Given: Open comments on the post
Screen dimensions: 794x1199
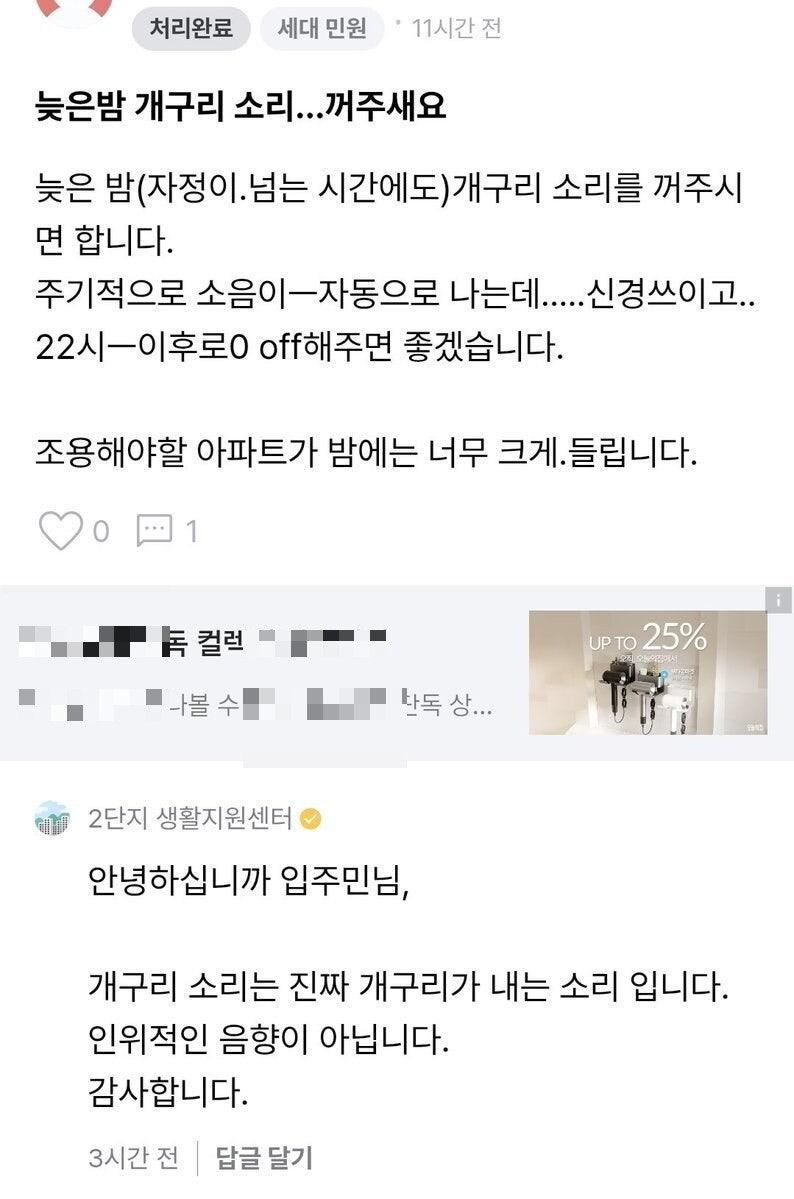Looking at the screenshot, I should pyautogui.click(x=155, y=529).
